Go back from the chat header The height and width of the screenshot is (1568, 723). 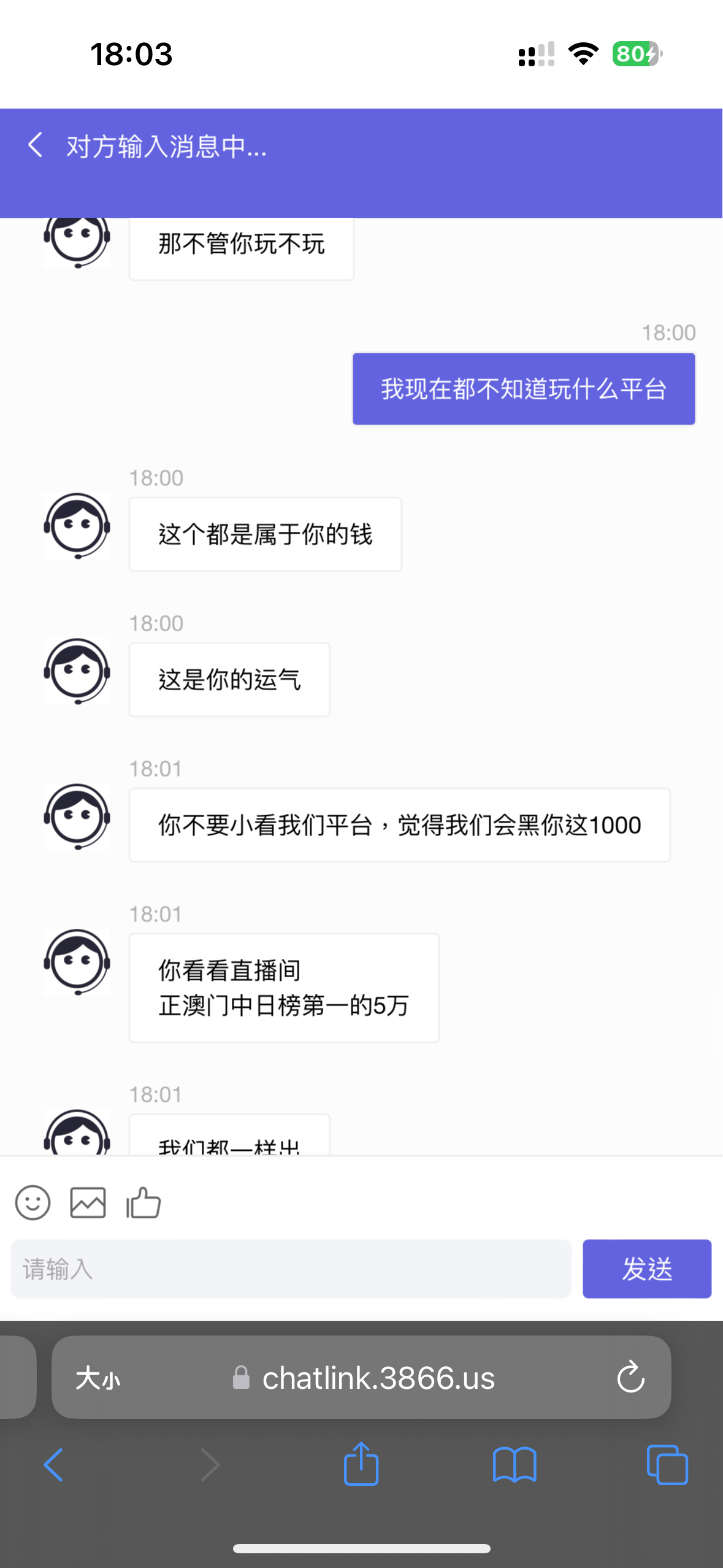[x=36, y=146]
